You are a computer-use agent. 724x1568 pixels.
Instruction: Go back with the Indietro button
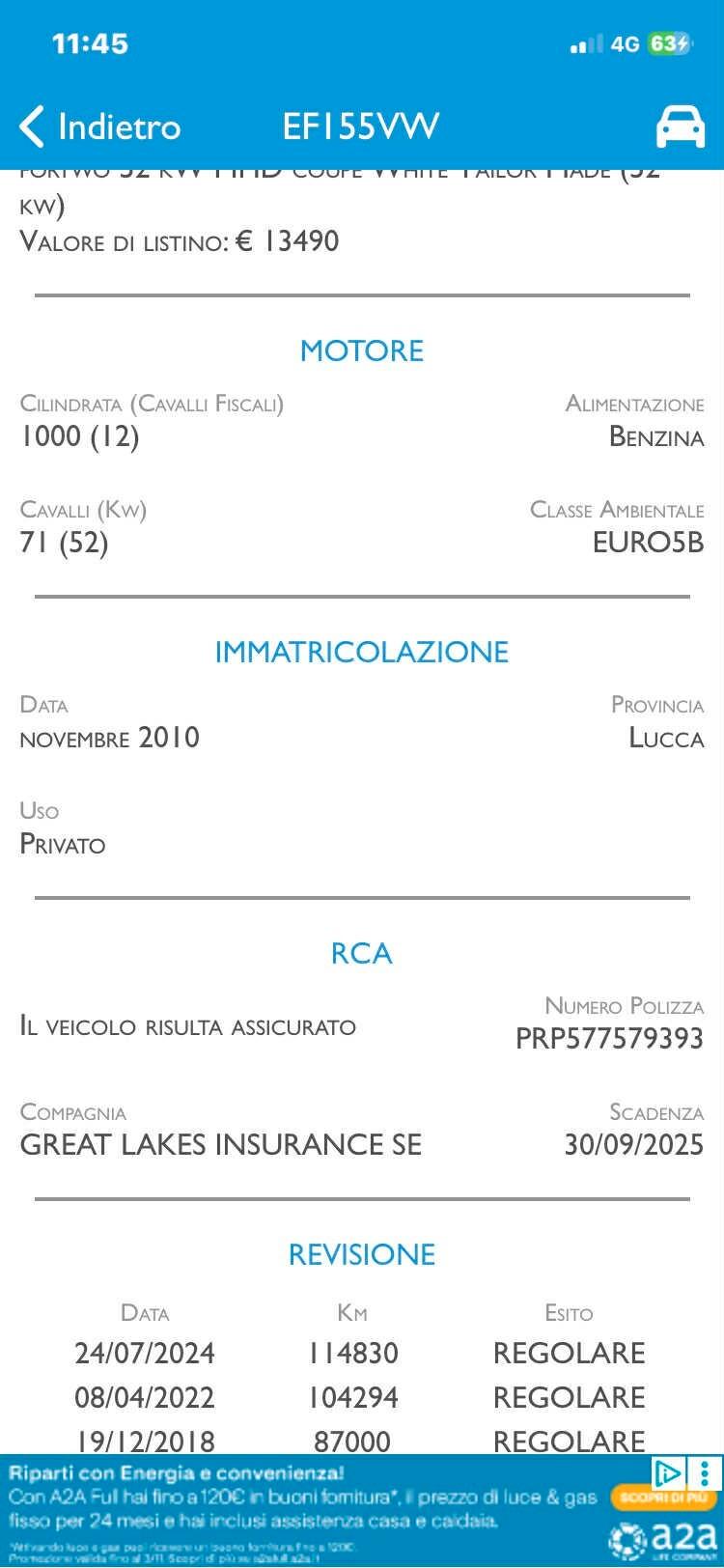99,126
